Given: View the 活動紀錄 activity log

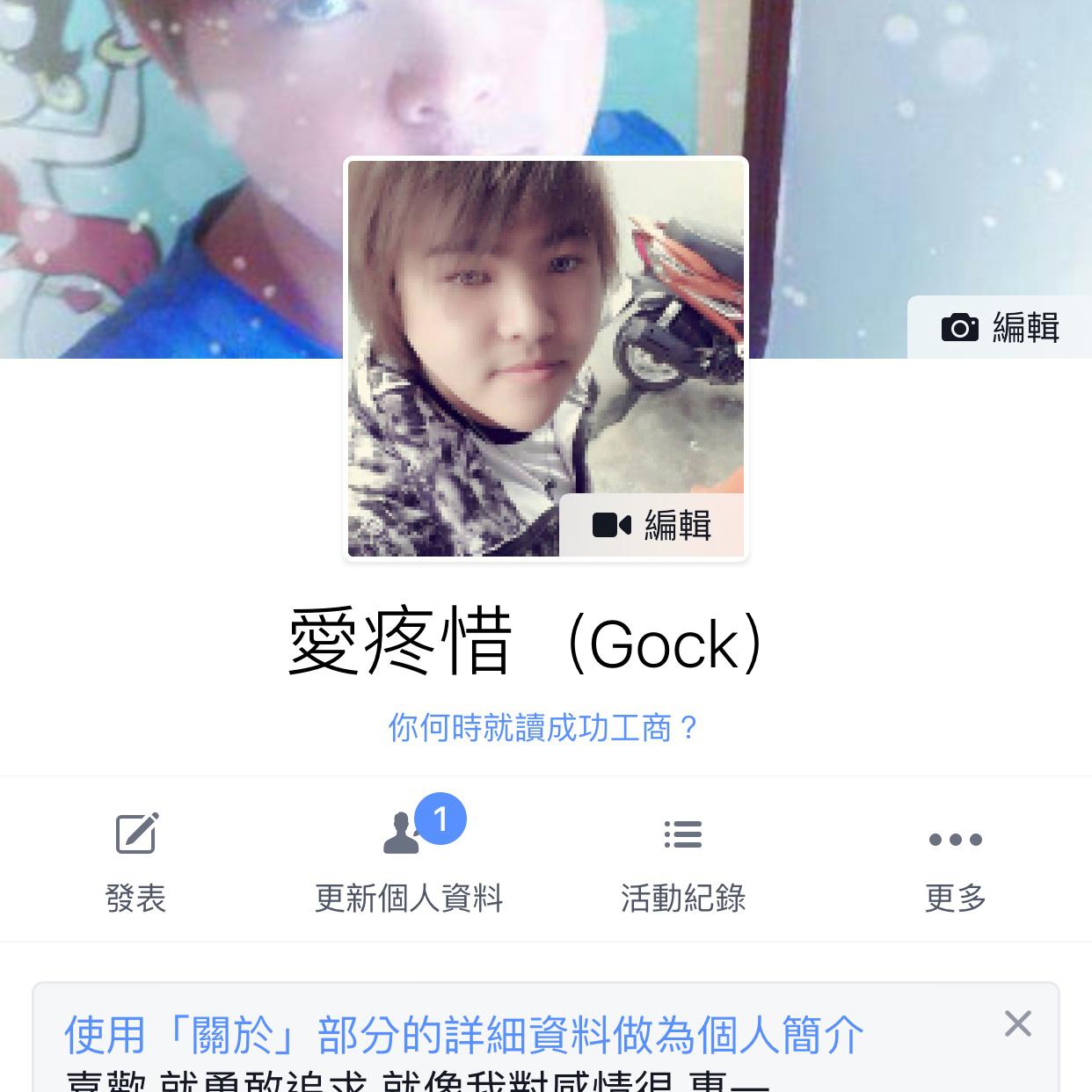Looking at the screenshot, I should (683, 860).
